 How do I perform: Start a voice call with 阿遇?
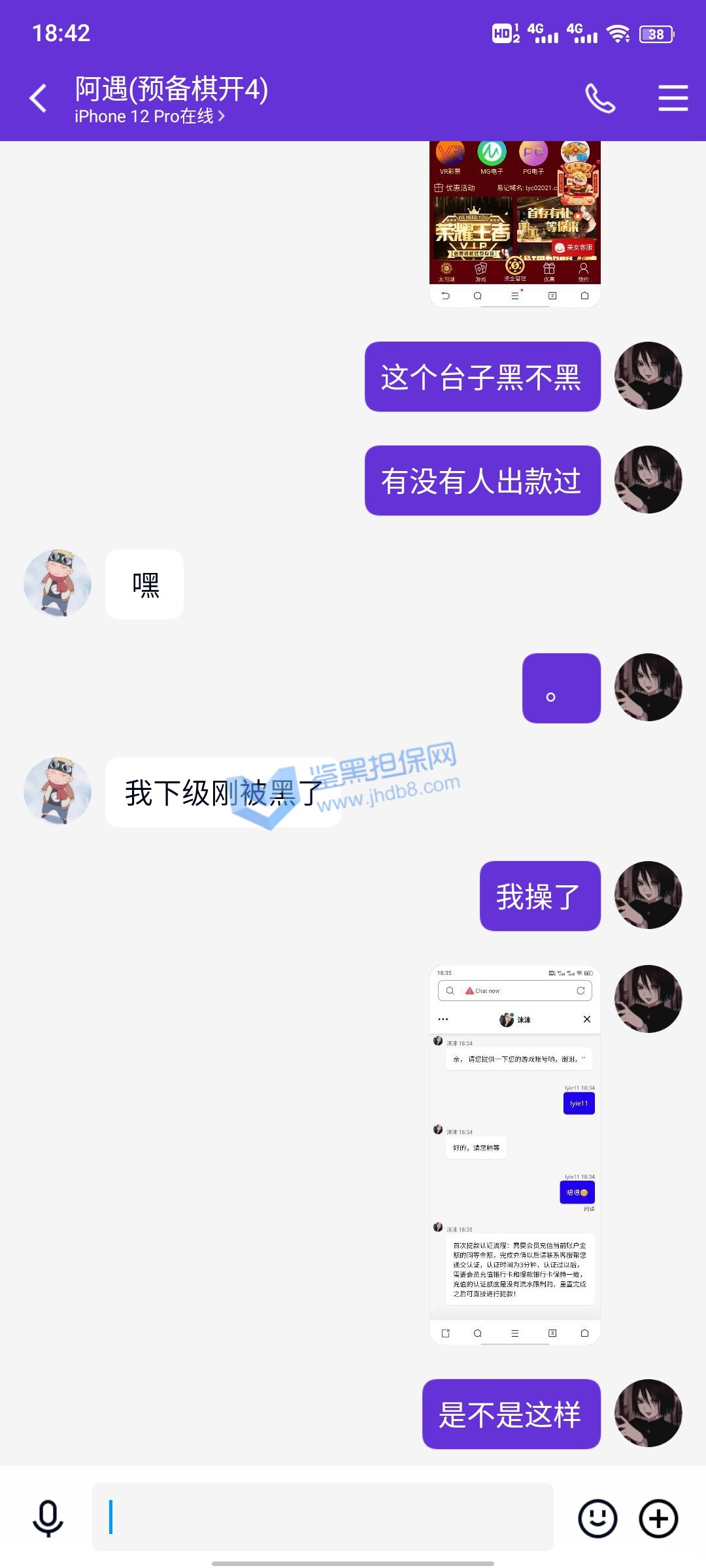(599, 99)
